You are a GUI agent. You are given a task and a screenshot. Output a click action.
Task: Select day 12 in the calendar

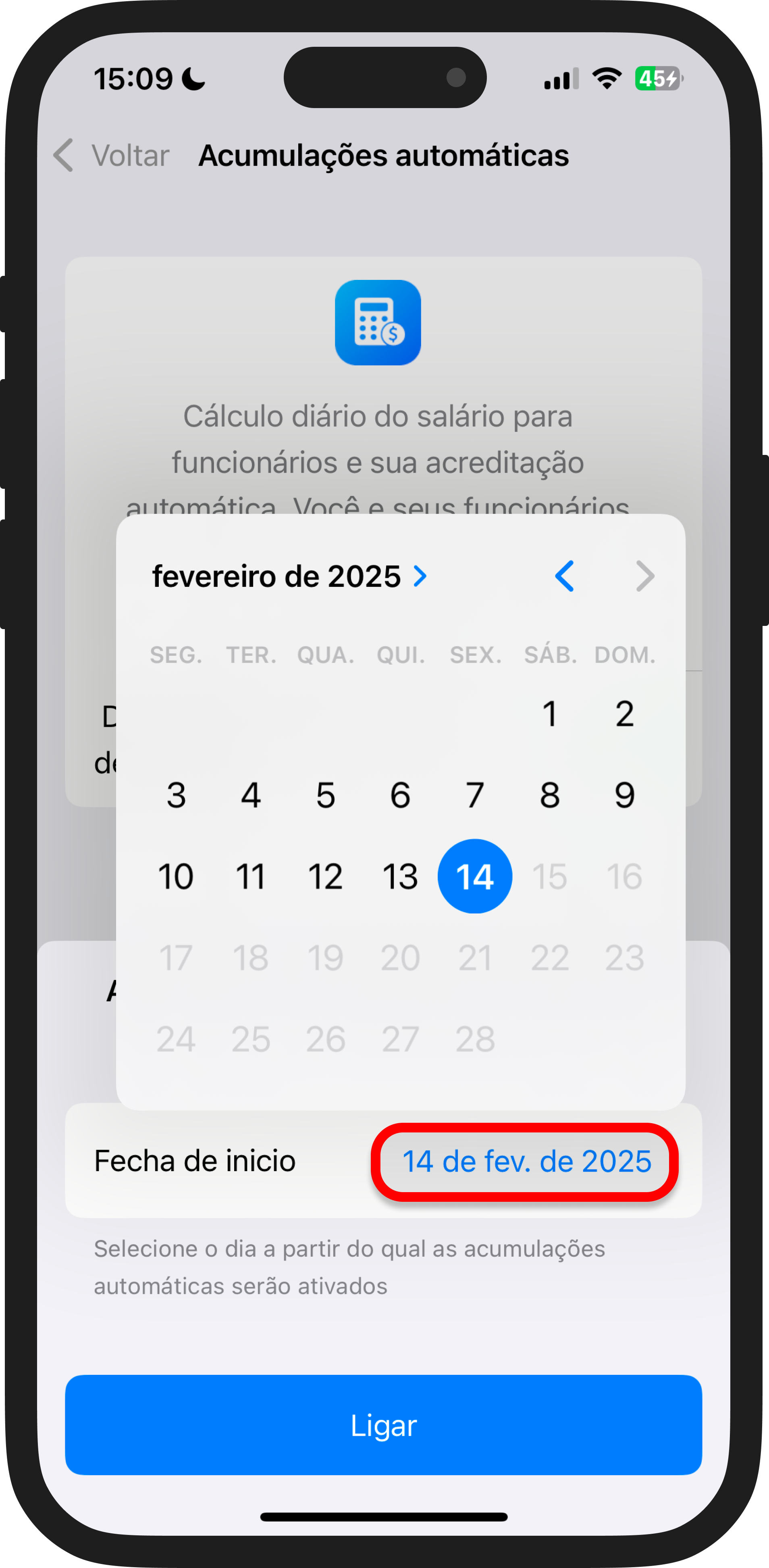point(326,876)
